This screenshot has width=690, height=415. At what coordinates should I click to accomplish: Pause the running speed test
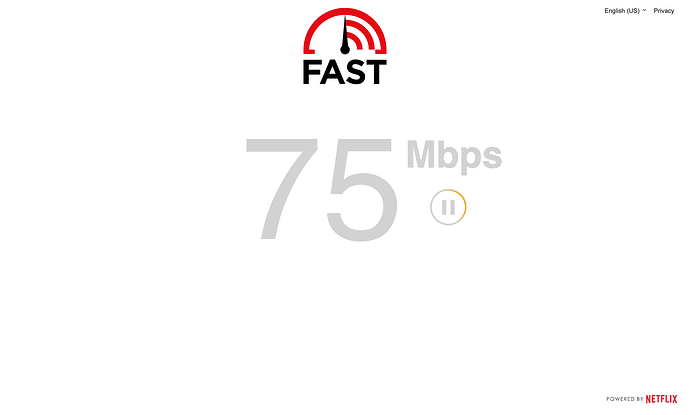coord(448,208)
